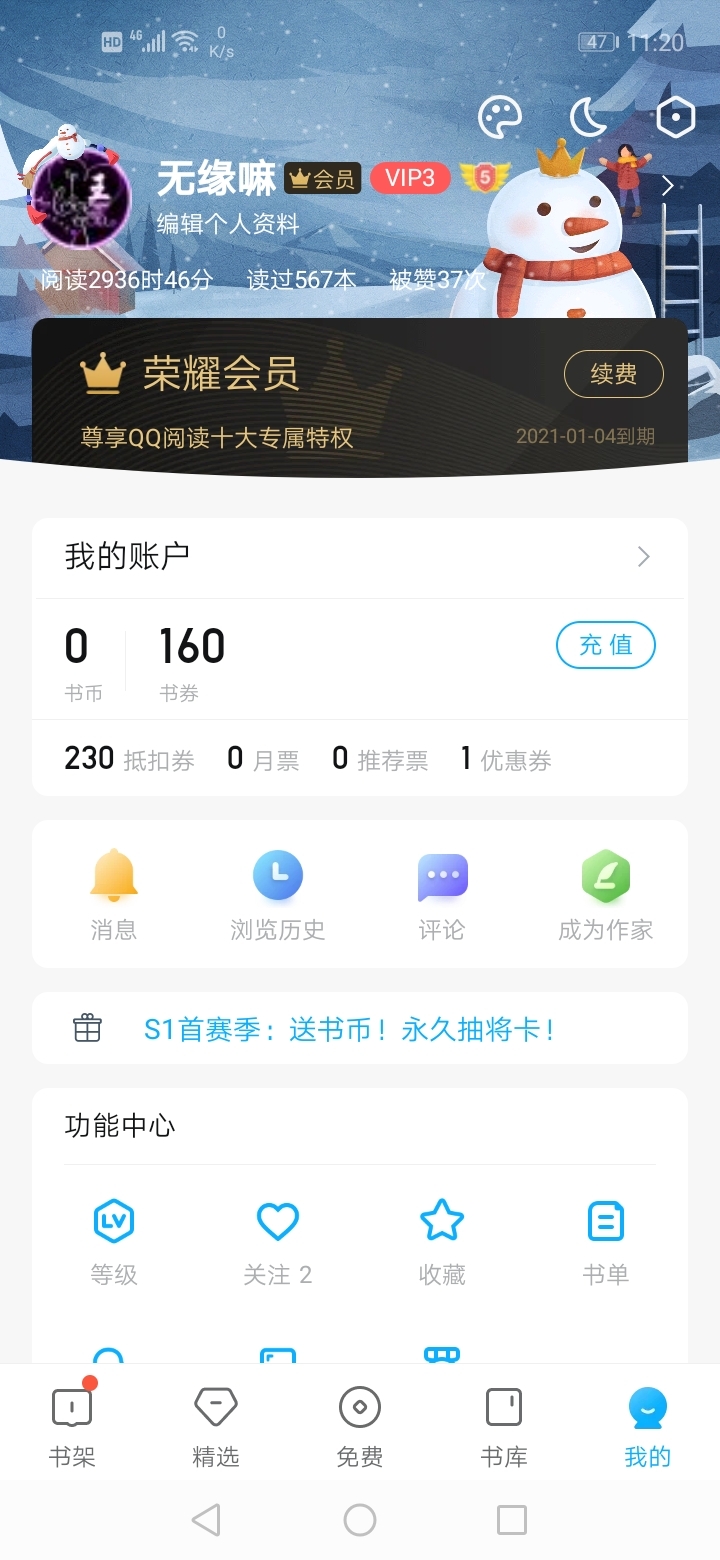Open the theme skin palette icon
The image size is (720, 1560).
500,118
